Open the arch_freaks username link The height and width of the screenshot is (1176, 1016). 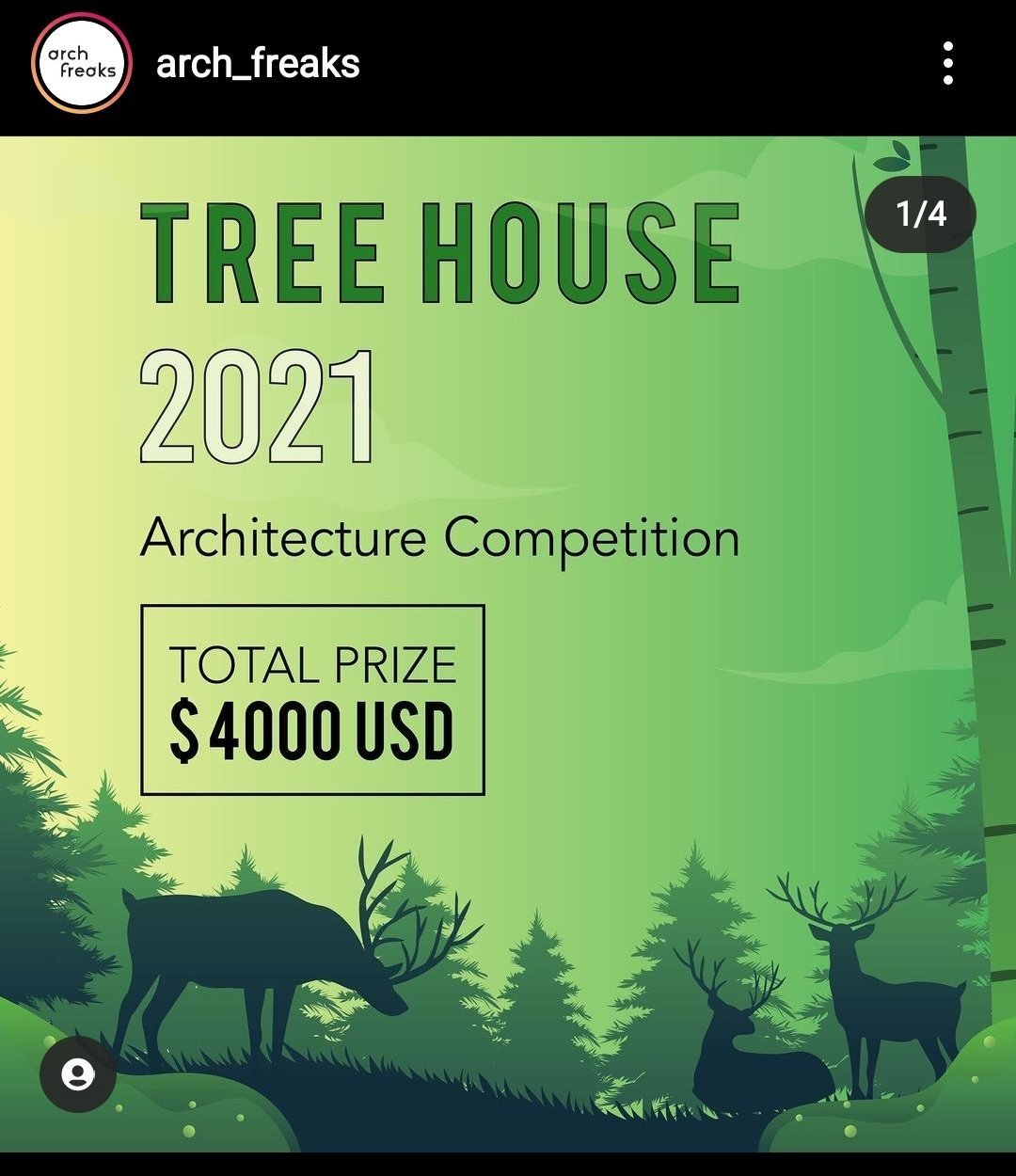pyautogui.click(x=258, y=64)
